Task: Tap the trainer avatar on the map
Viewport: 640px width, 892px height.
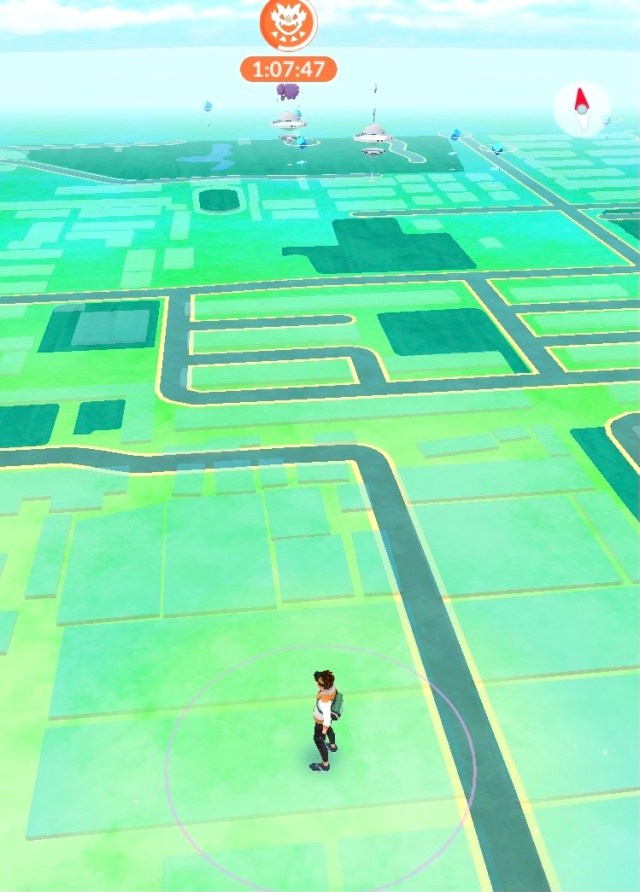Action: point(323,720)
